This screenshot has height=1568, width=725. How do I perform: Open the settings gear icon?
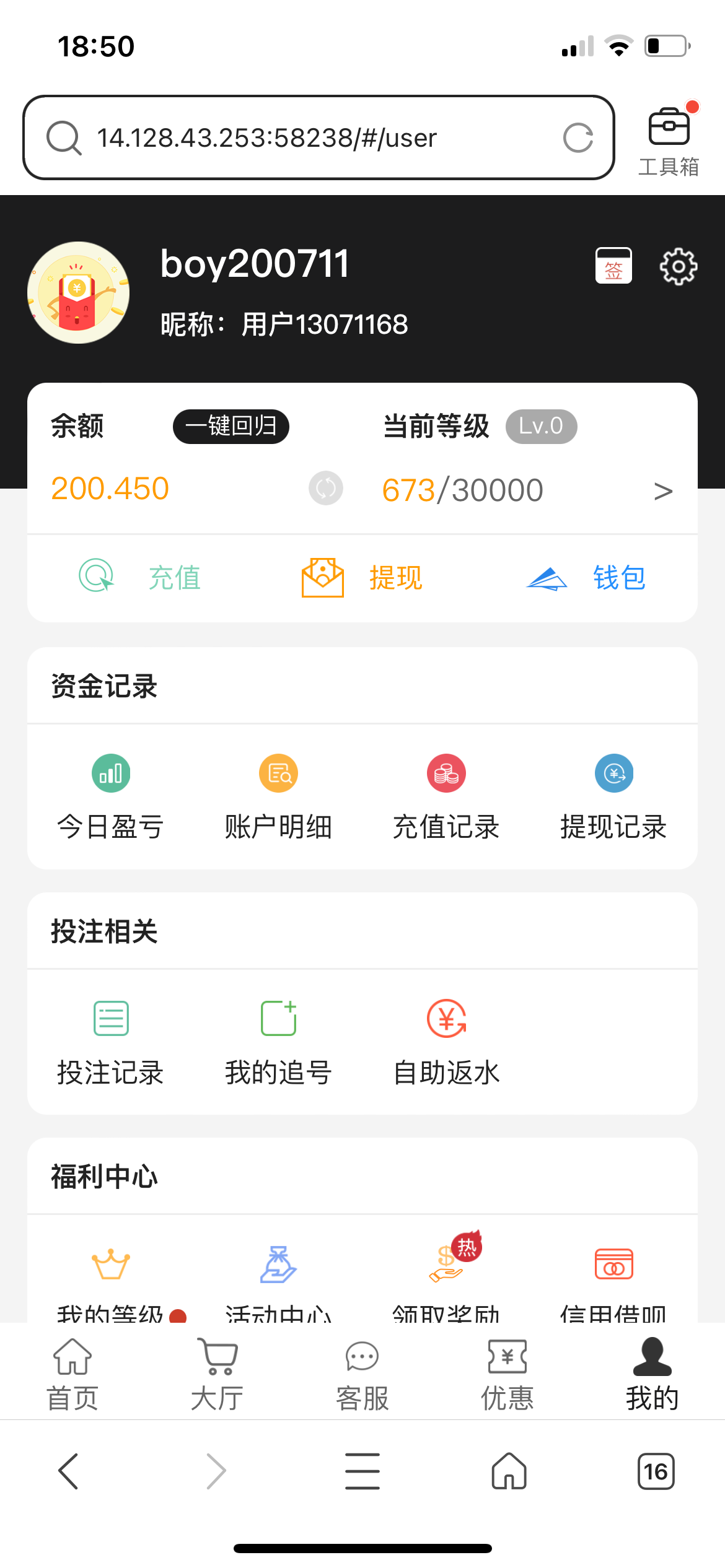coord(678,266)
